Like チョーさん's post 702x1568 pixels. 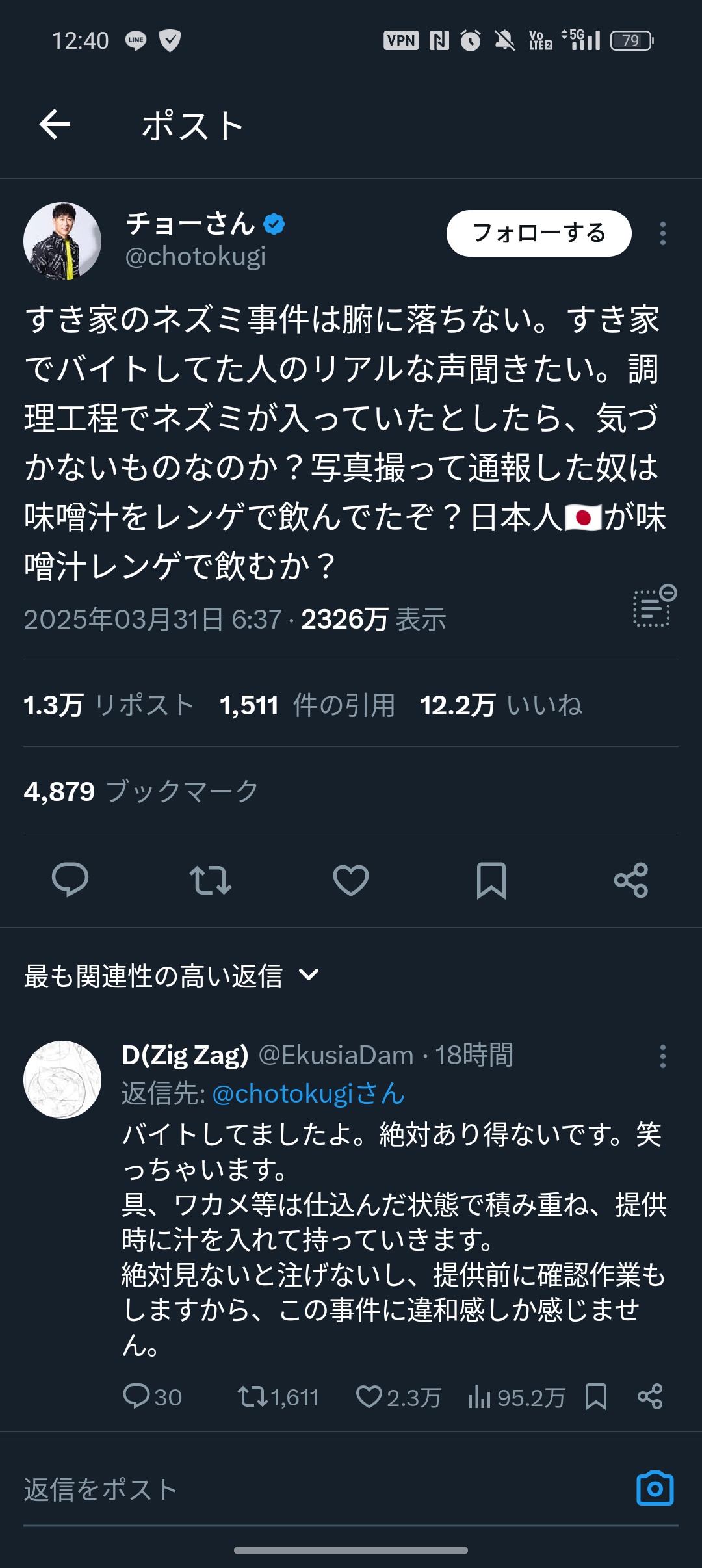[351, 880]
